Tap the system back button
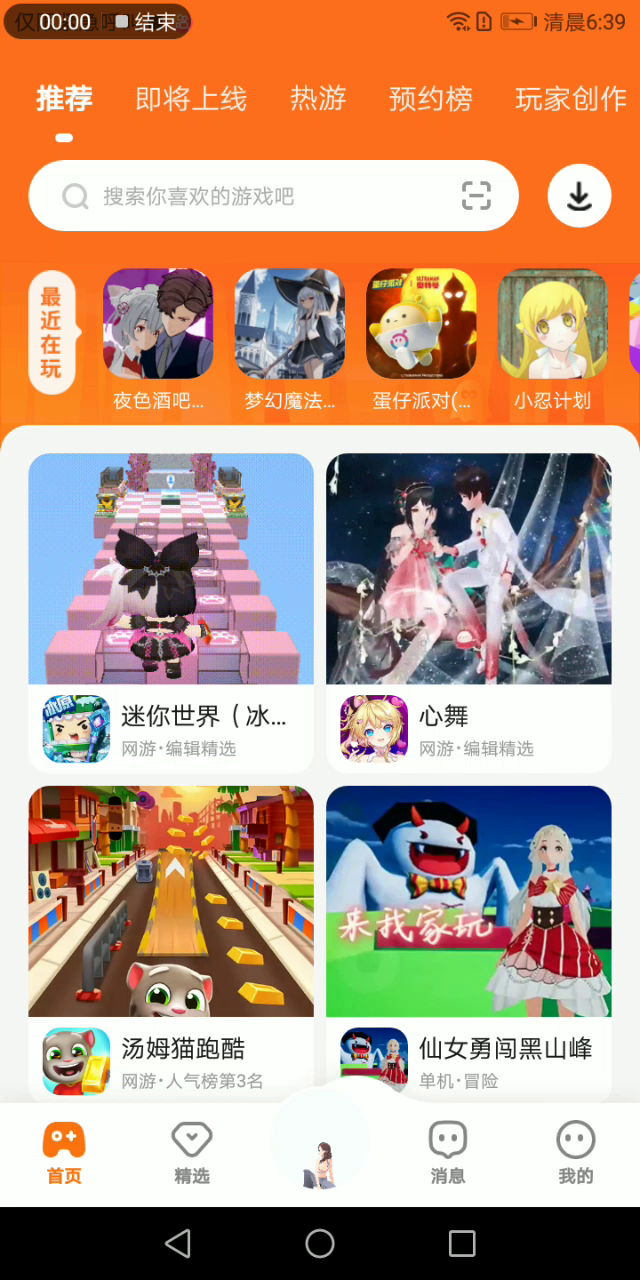The image size is (640, 1280). click(178, 1243)
